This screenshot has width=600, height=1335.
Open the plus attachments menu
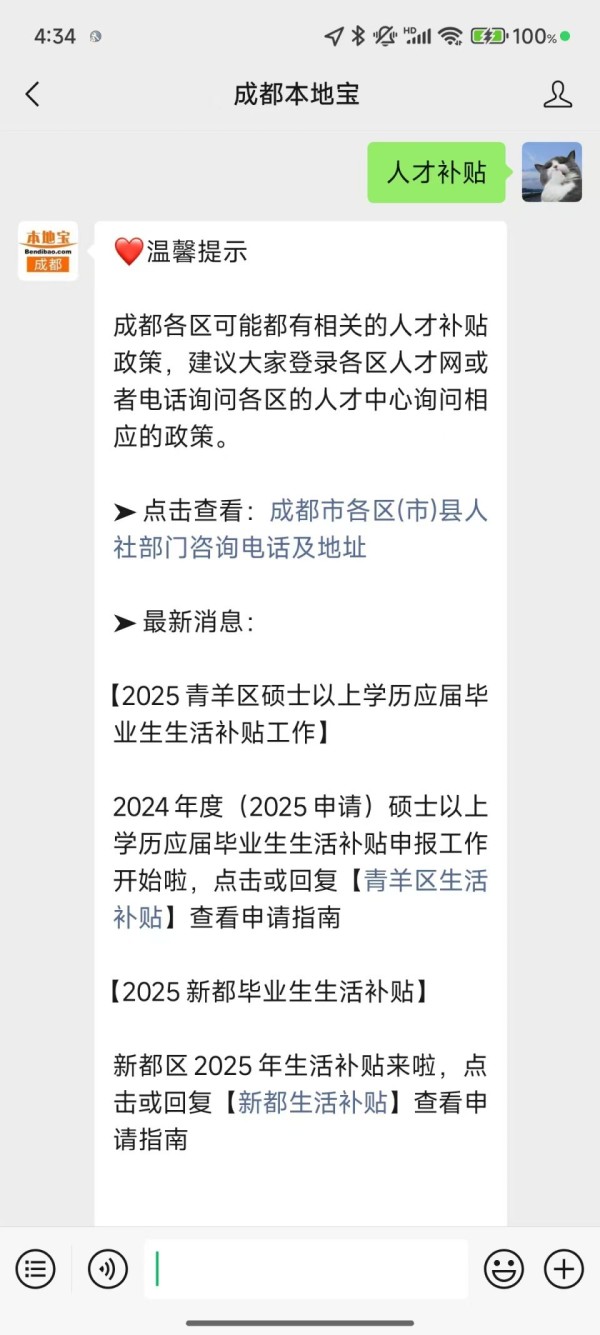(x=564, y=1270)
